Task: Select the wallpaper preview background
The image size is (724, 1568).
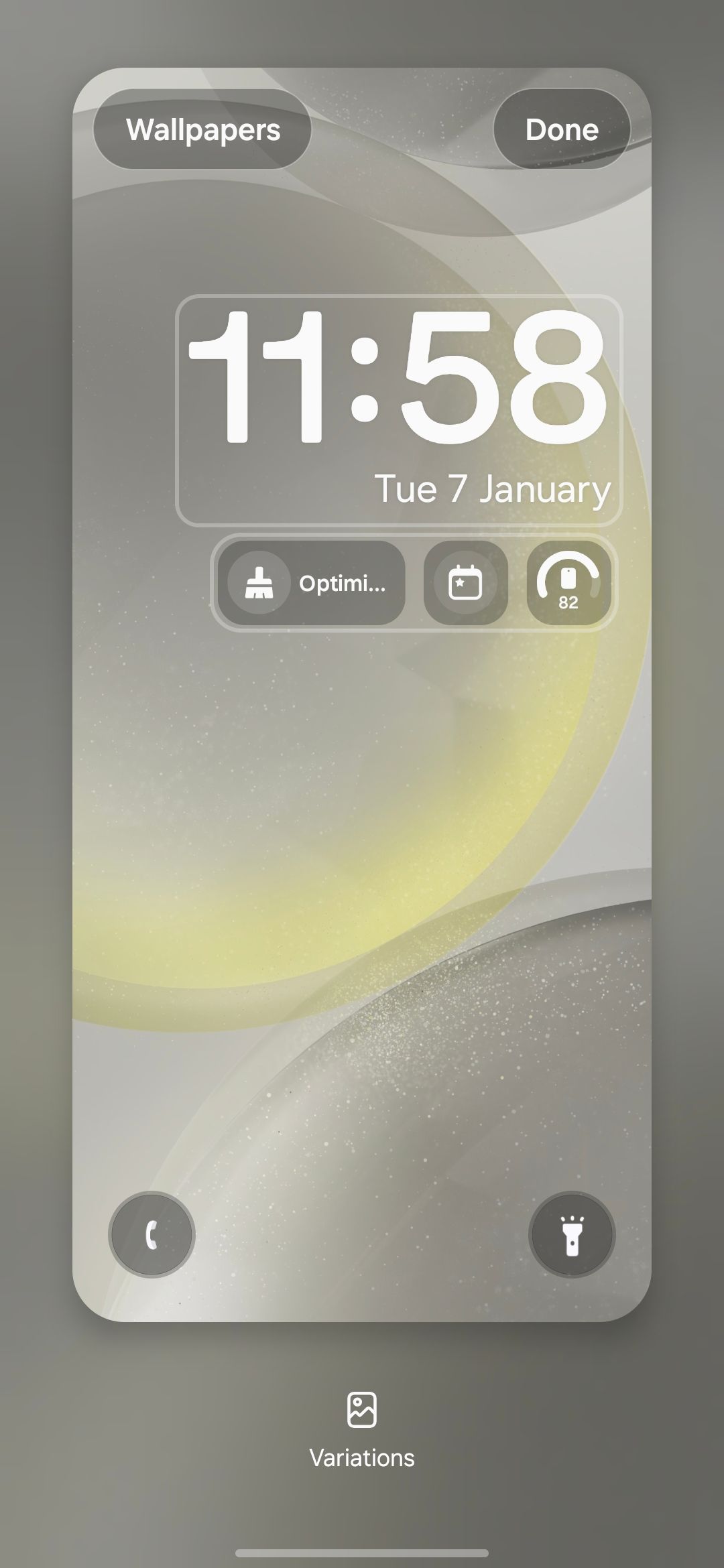Action: click(x=362, y=905)
